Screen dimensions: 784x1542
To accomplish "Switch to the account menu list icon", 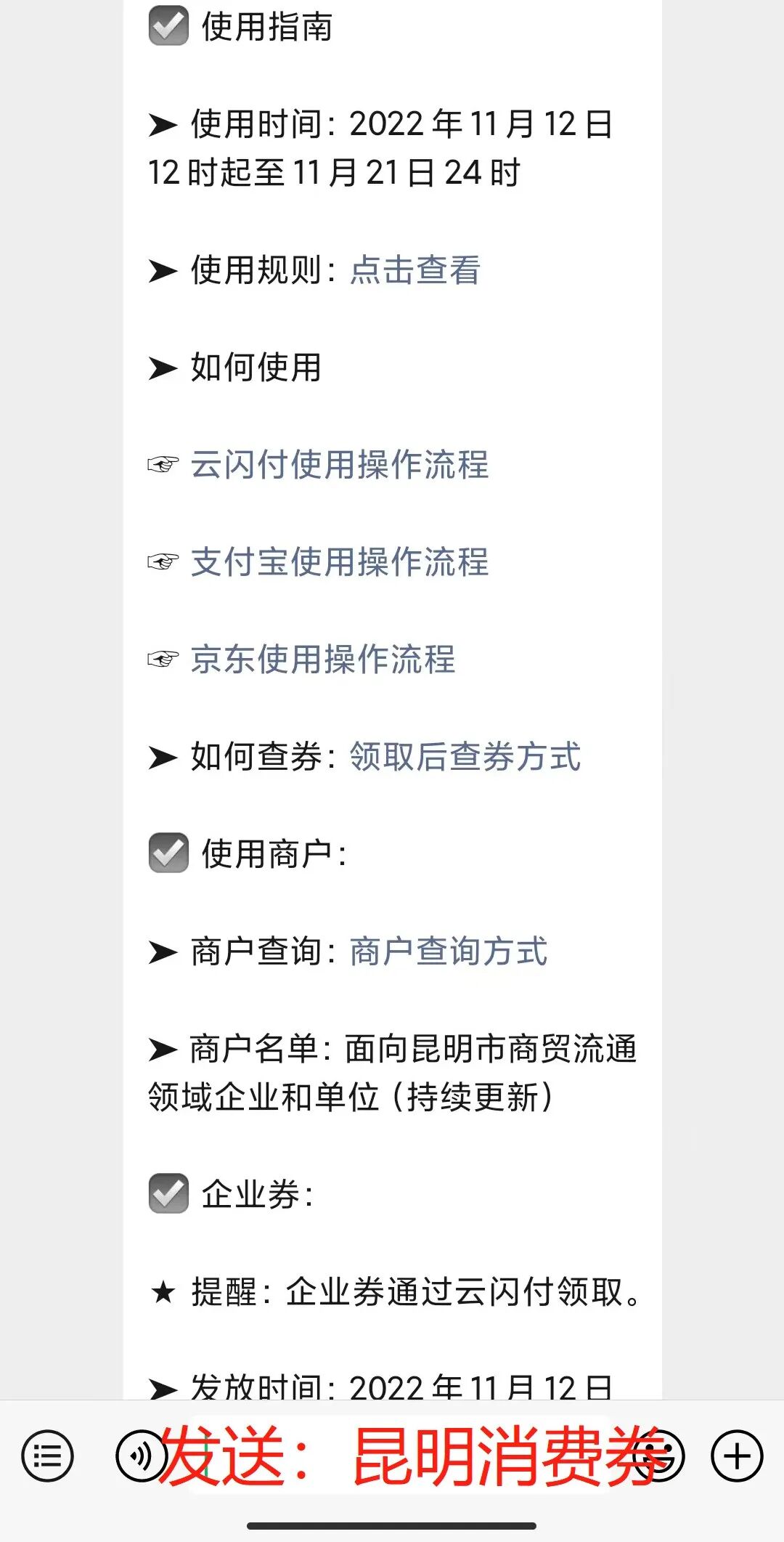I will coord(47,1456).
